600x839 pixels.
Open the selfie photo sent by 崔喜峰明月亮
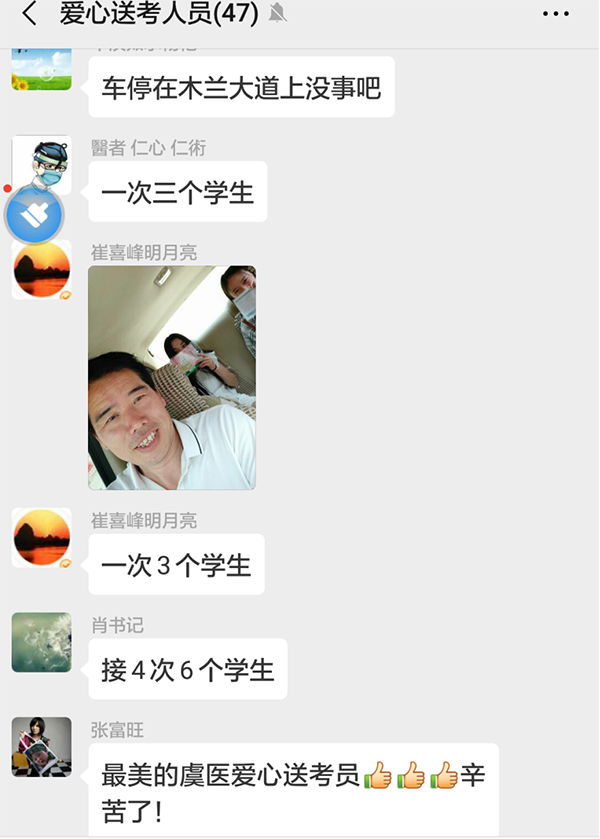tap(172, 378)
